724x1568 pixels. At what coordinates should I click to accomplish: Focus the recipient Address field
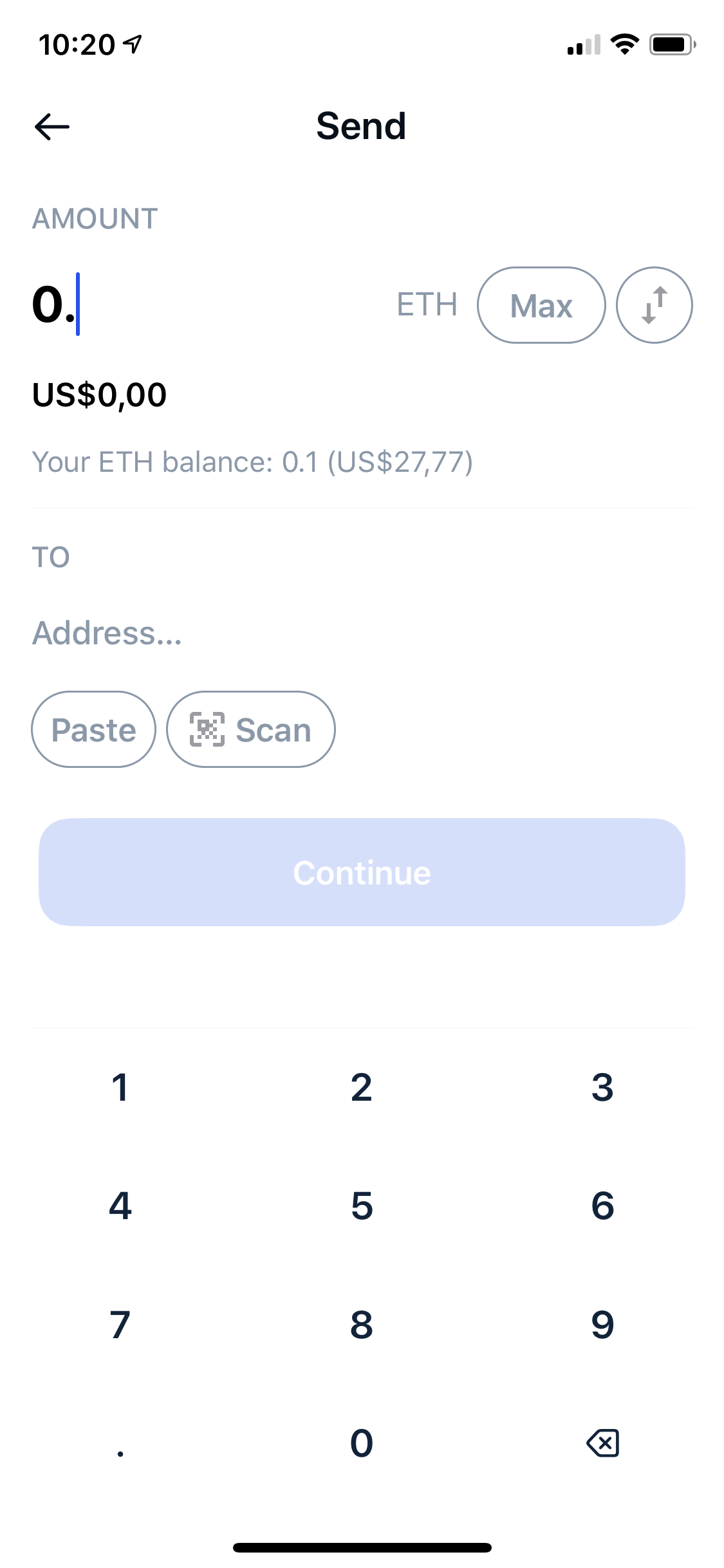362,633
